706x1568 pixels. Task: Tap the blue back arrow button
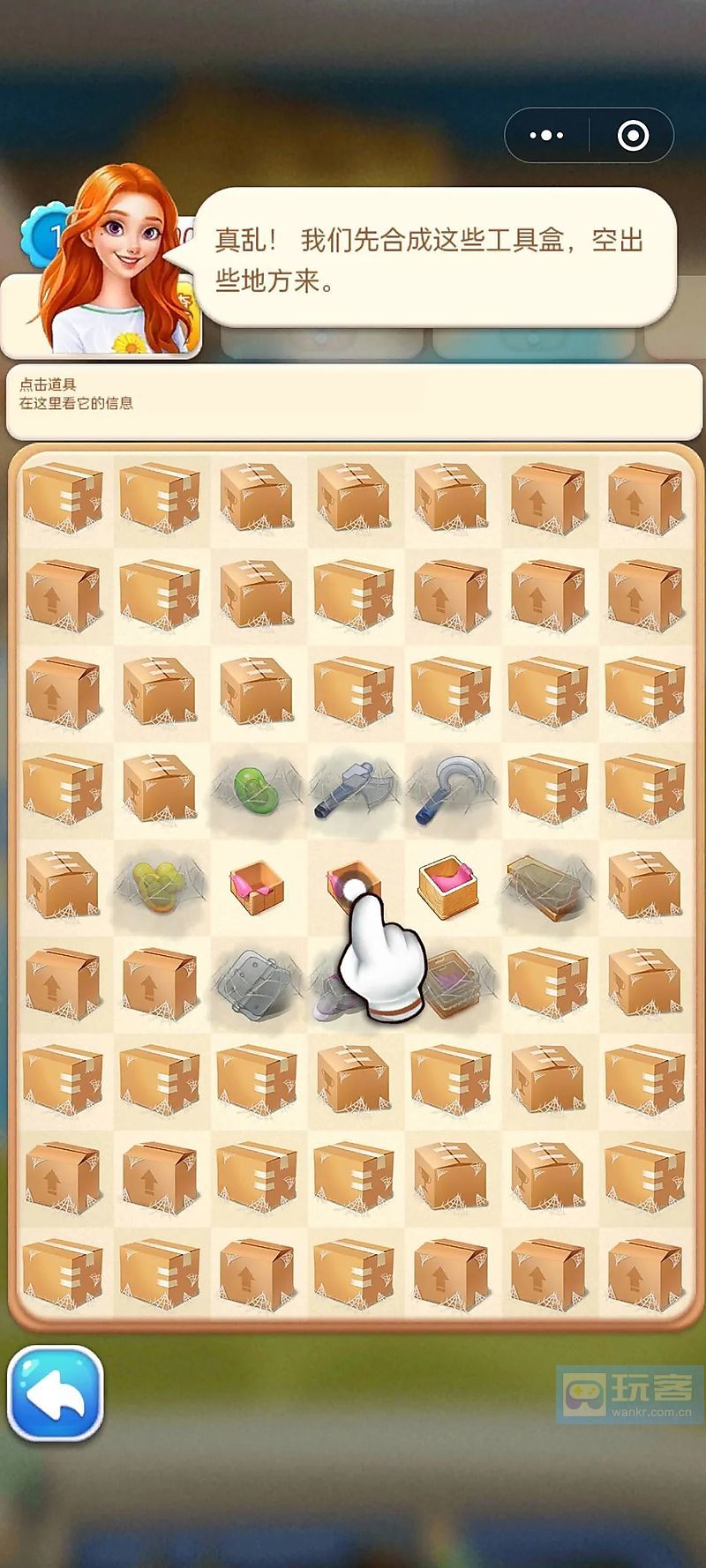[56, 1393]
